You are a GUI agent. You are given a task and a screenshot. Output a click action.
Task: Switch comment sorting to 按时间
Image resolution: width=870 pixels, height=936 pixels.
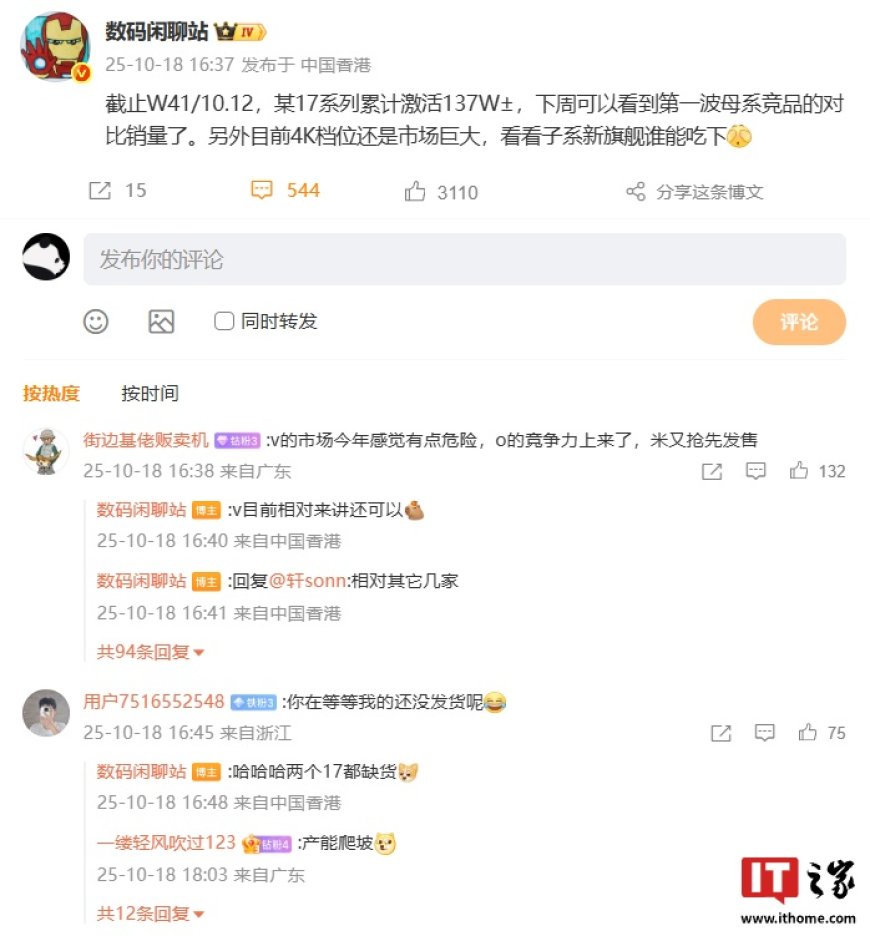(x=150, y=393)
